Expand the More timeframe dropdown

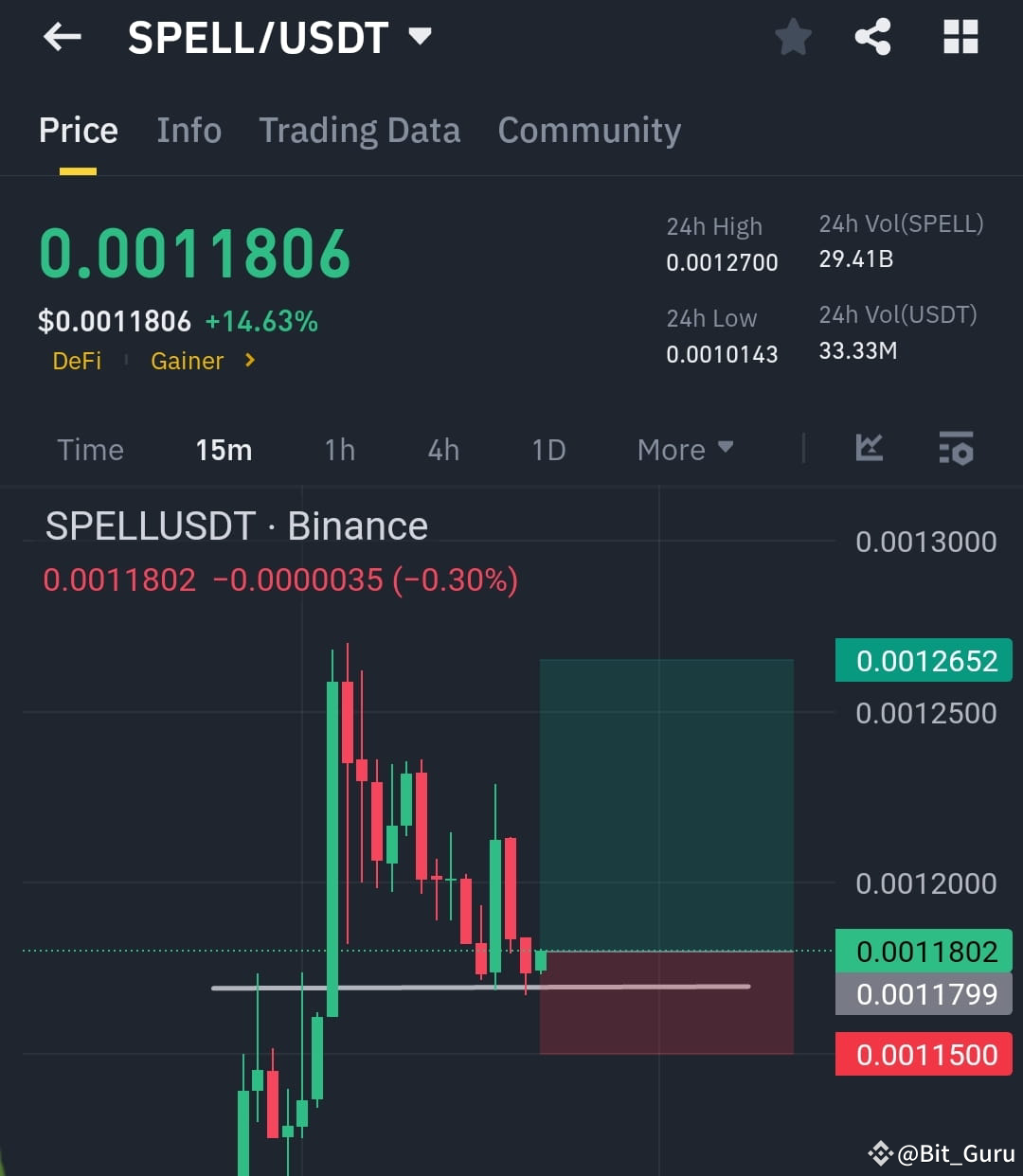pos(685,450)
